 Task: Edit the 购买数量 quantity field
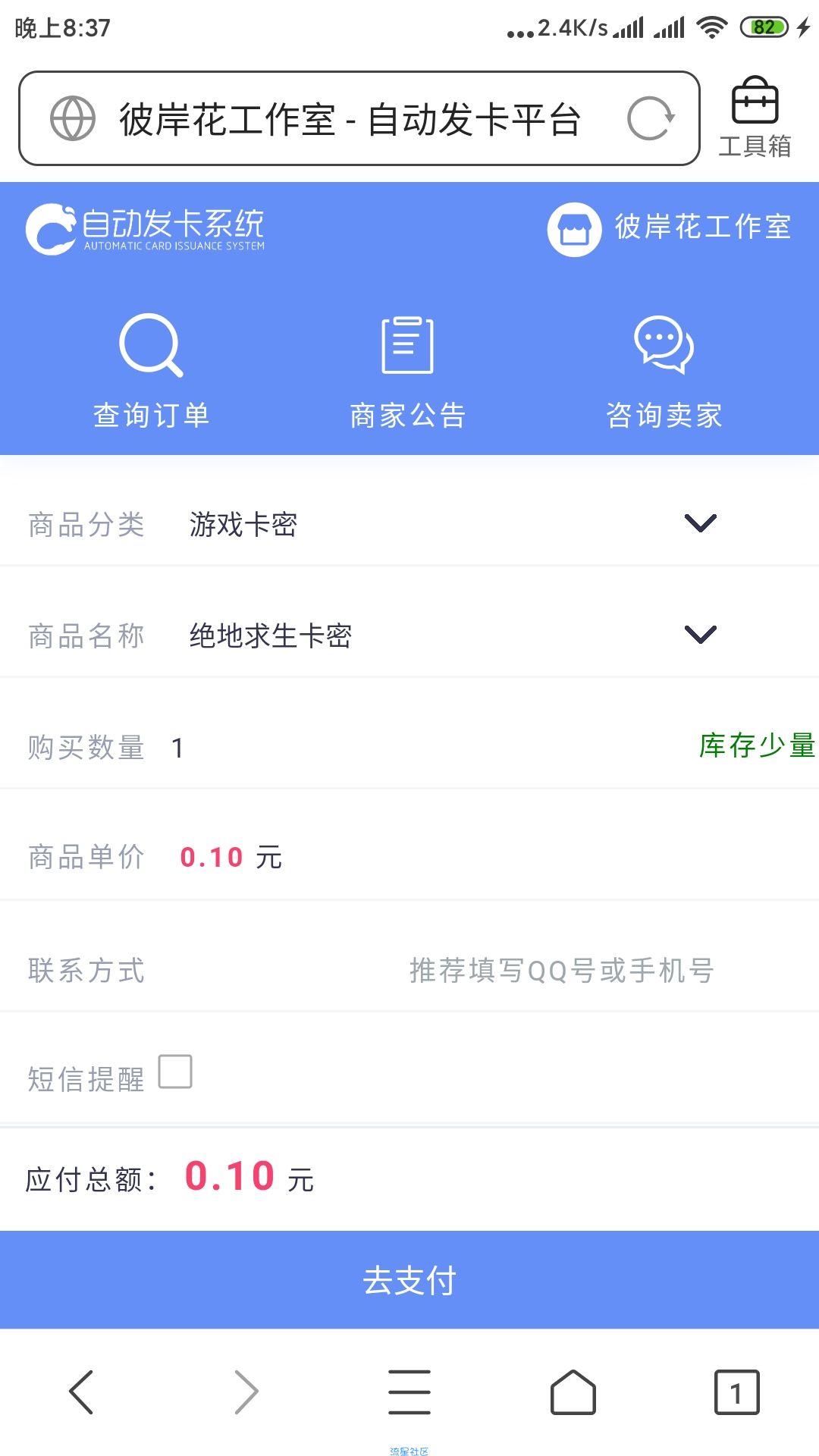click(x=425, y=748)
